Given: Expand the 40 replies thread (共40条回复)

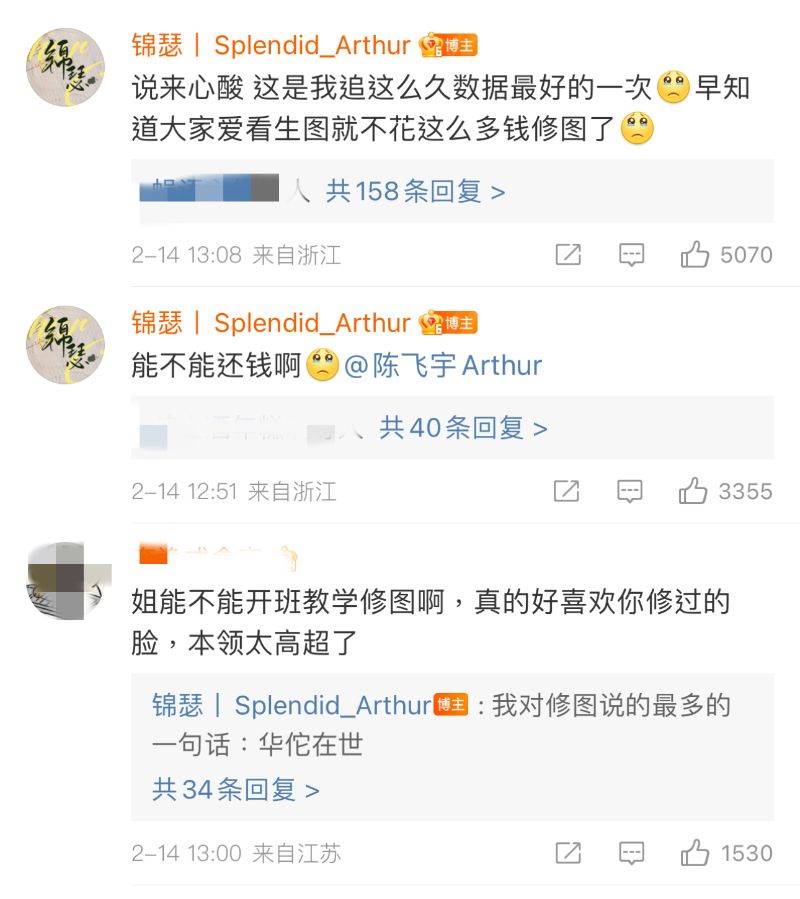Looking at the screenshot, I should pyautogui.click(x=463, y=428).
